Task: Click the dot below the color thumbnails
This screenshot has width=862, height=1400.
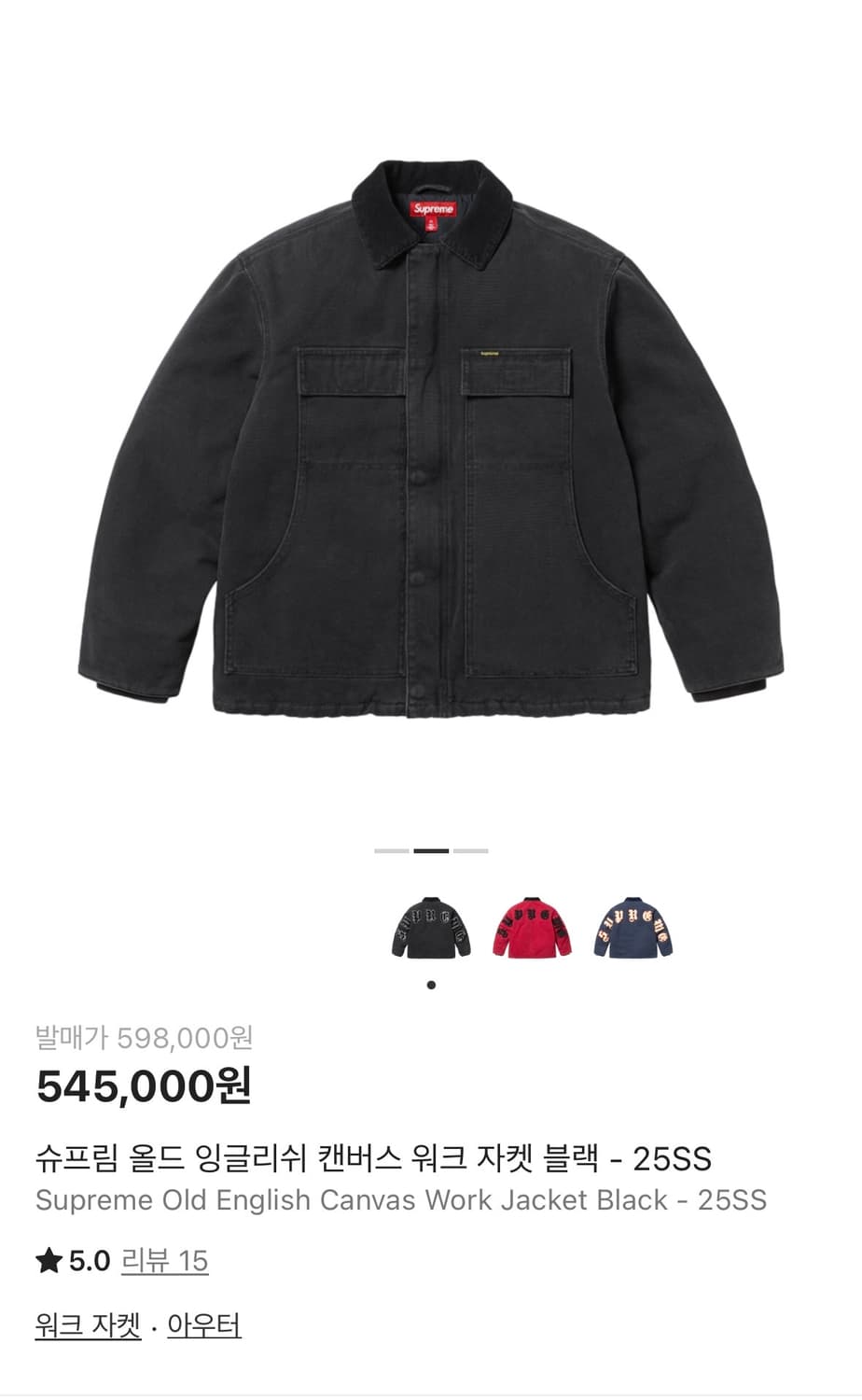Action: tap(430, 986)
